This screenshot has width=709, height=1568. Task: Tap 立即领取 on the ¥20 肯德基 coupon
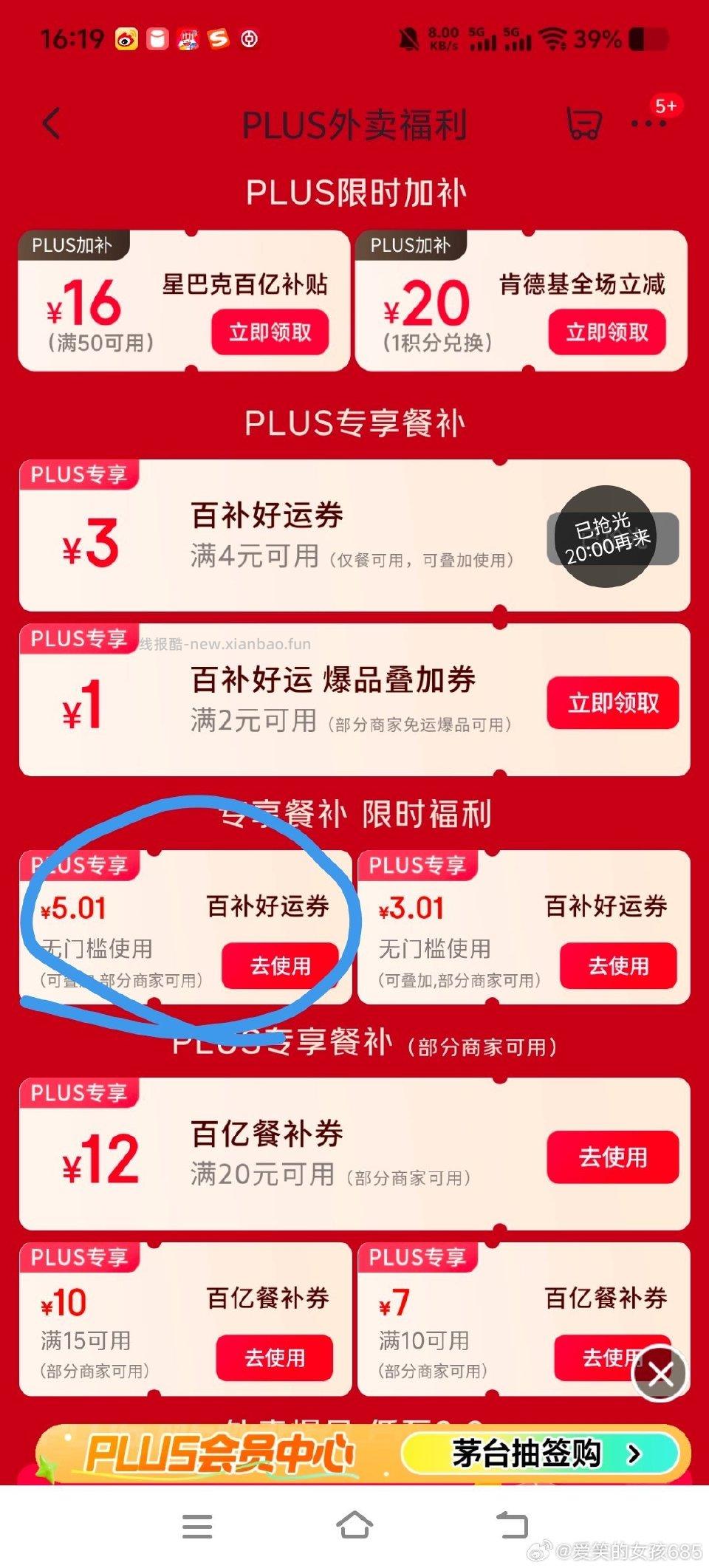(x=607, y=332)
